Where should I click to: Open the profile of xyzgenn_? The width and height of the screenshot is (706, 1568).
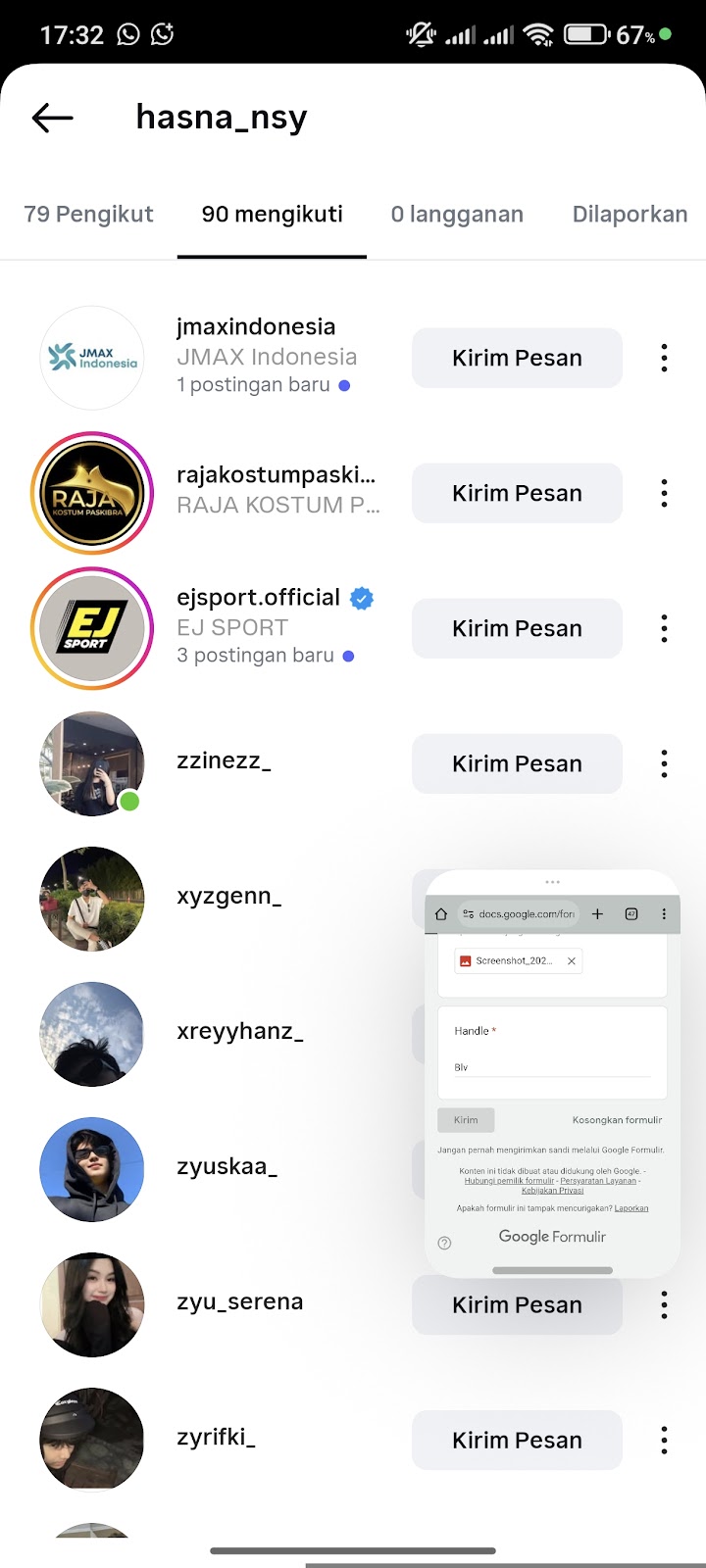pos(228,897)
